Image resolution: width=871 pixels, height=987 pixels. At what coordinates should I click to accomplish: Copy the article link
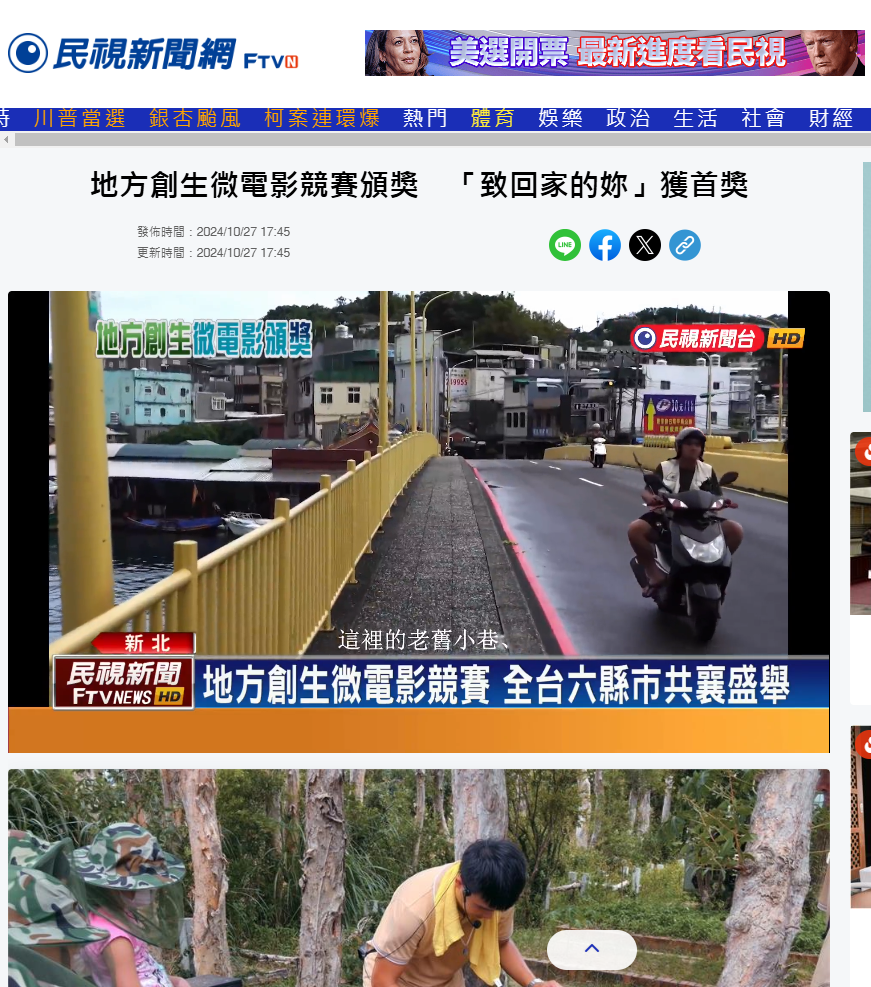tap(685, 245)
